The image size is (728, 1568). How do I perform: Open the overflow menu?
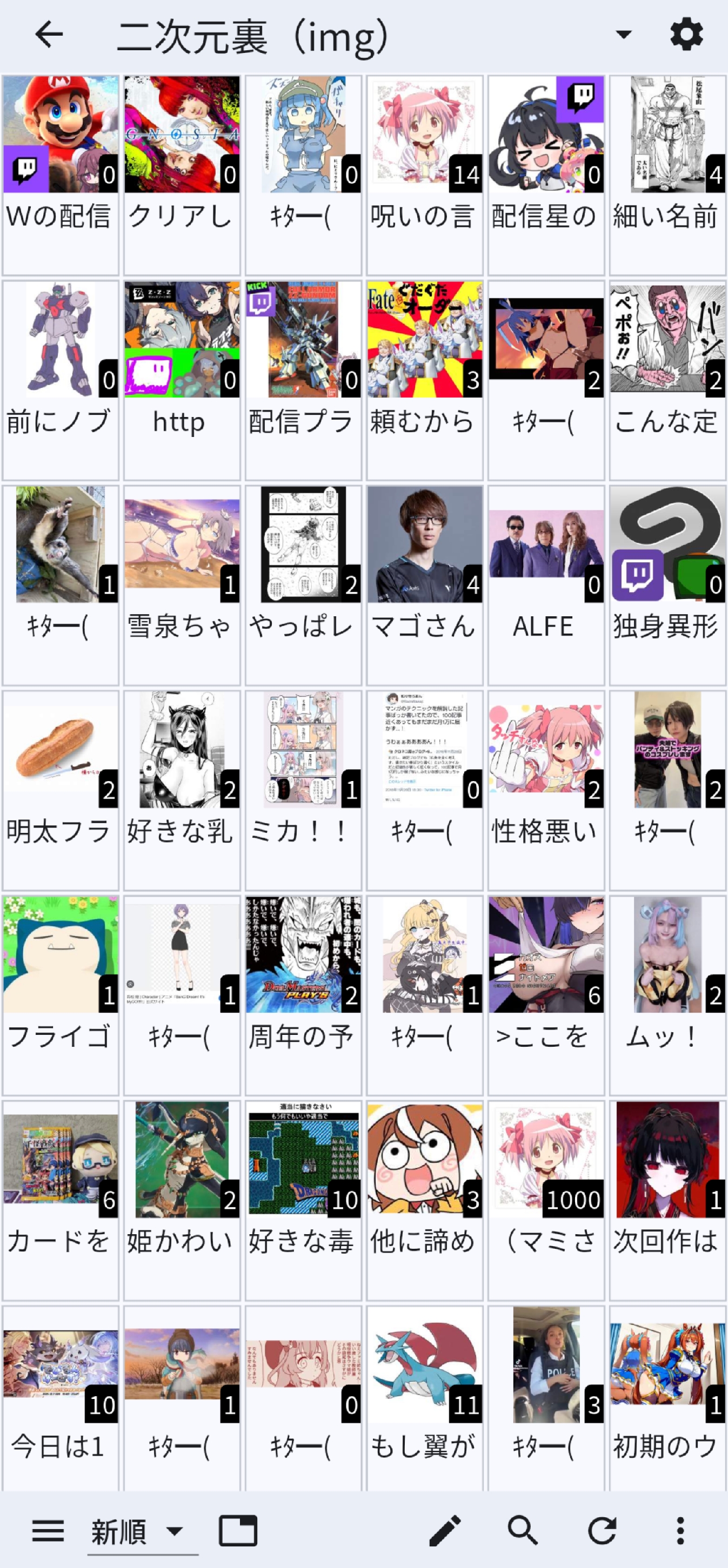(680, 1530)
